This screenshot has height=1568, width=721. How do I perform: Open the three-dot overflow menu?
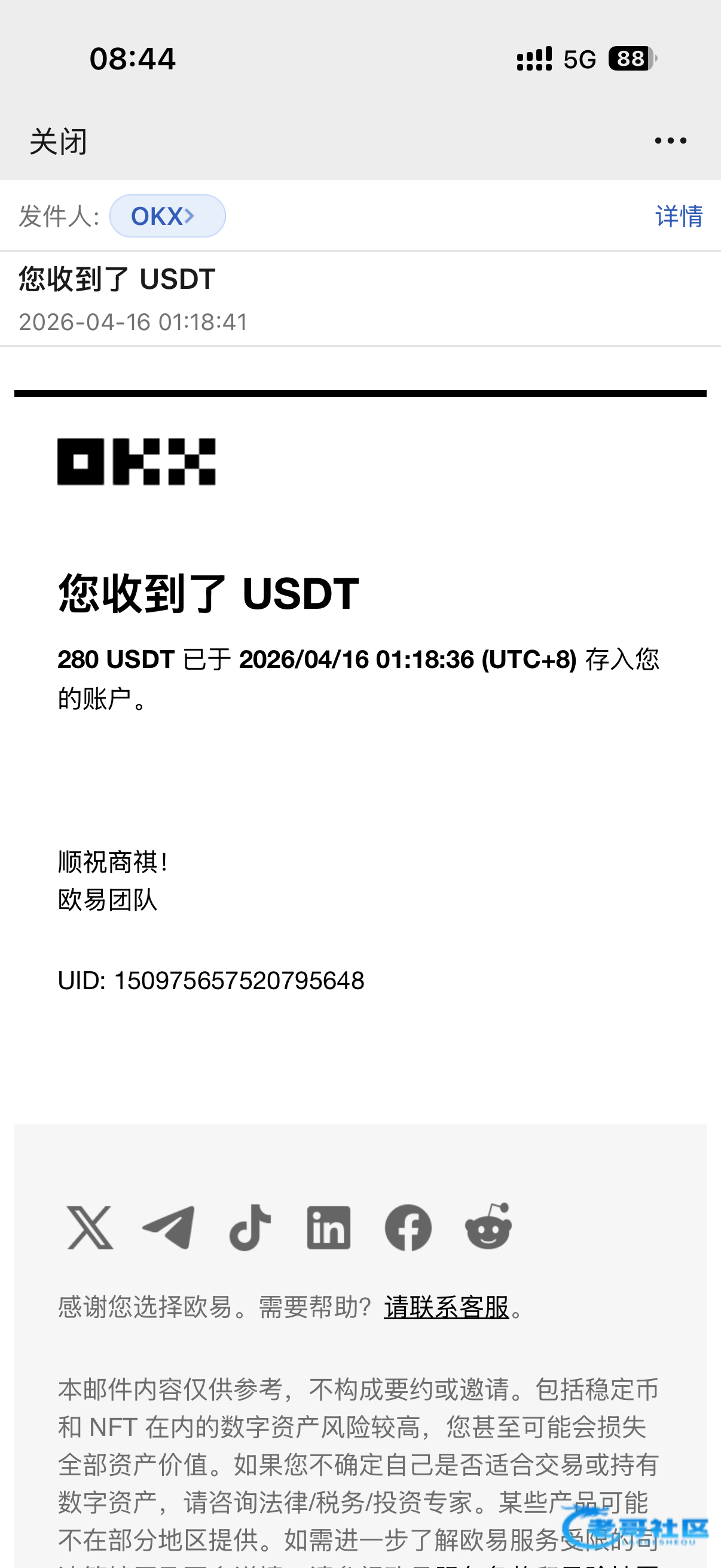click(x=671, y=141)
